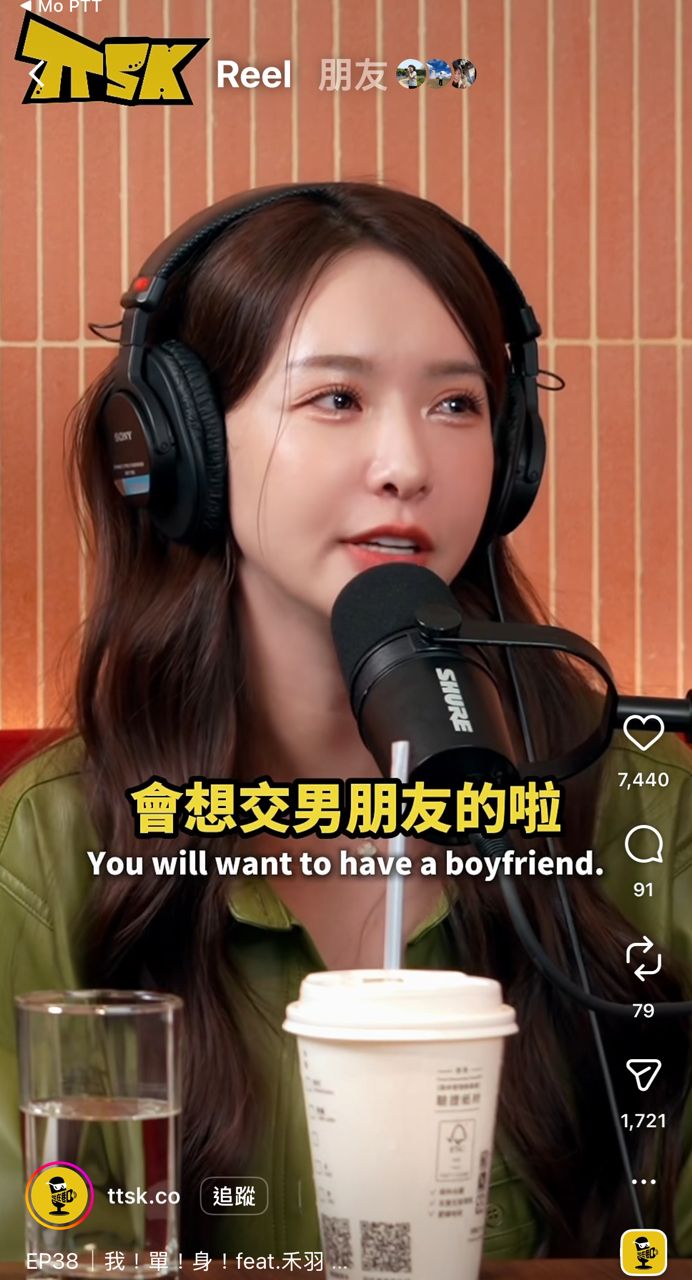Go back using the top-left arrow
Screen dimensions: 692x1280
(36, 74)
